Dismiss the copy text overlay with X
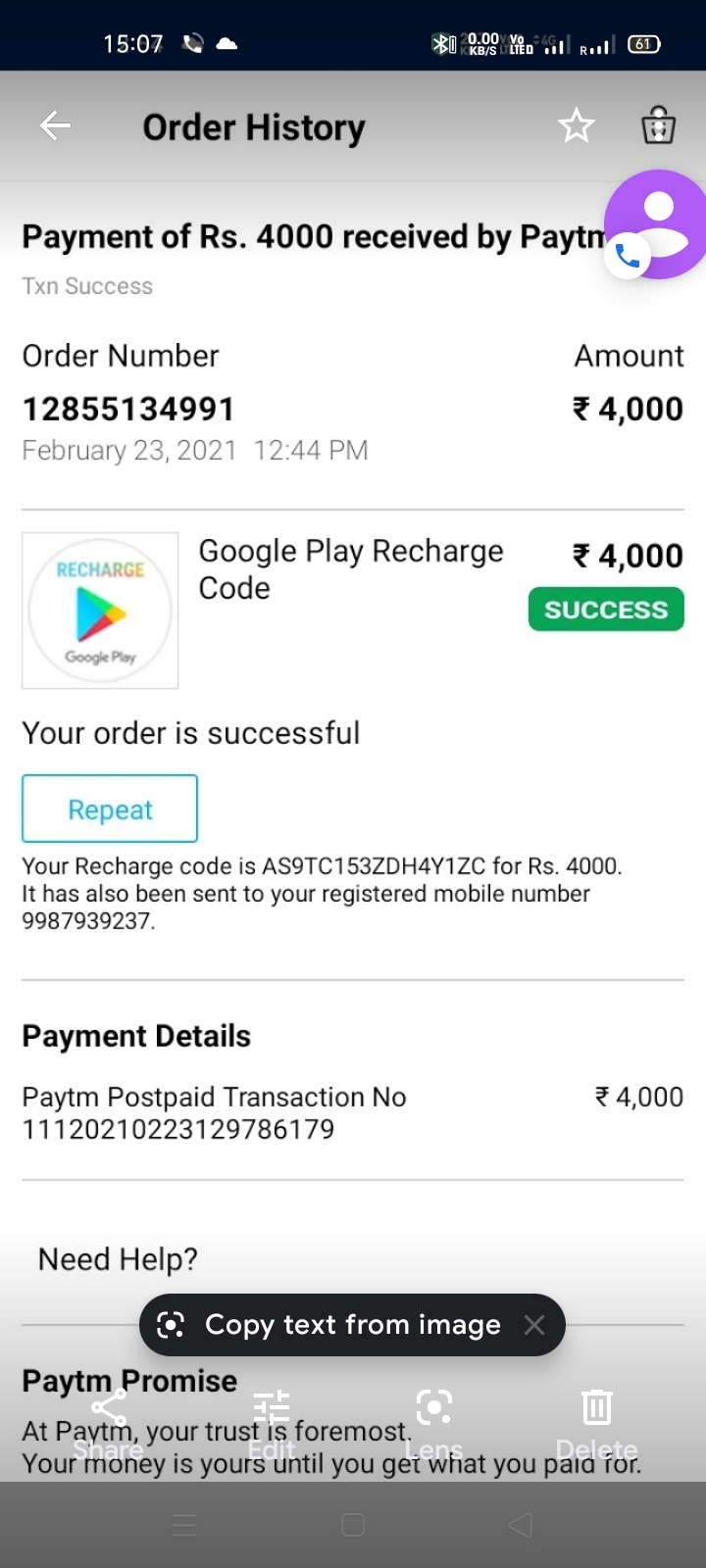The width and height of the screenshot is (706, 1568). tap(534, 1324)
